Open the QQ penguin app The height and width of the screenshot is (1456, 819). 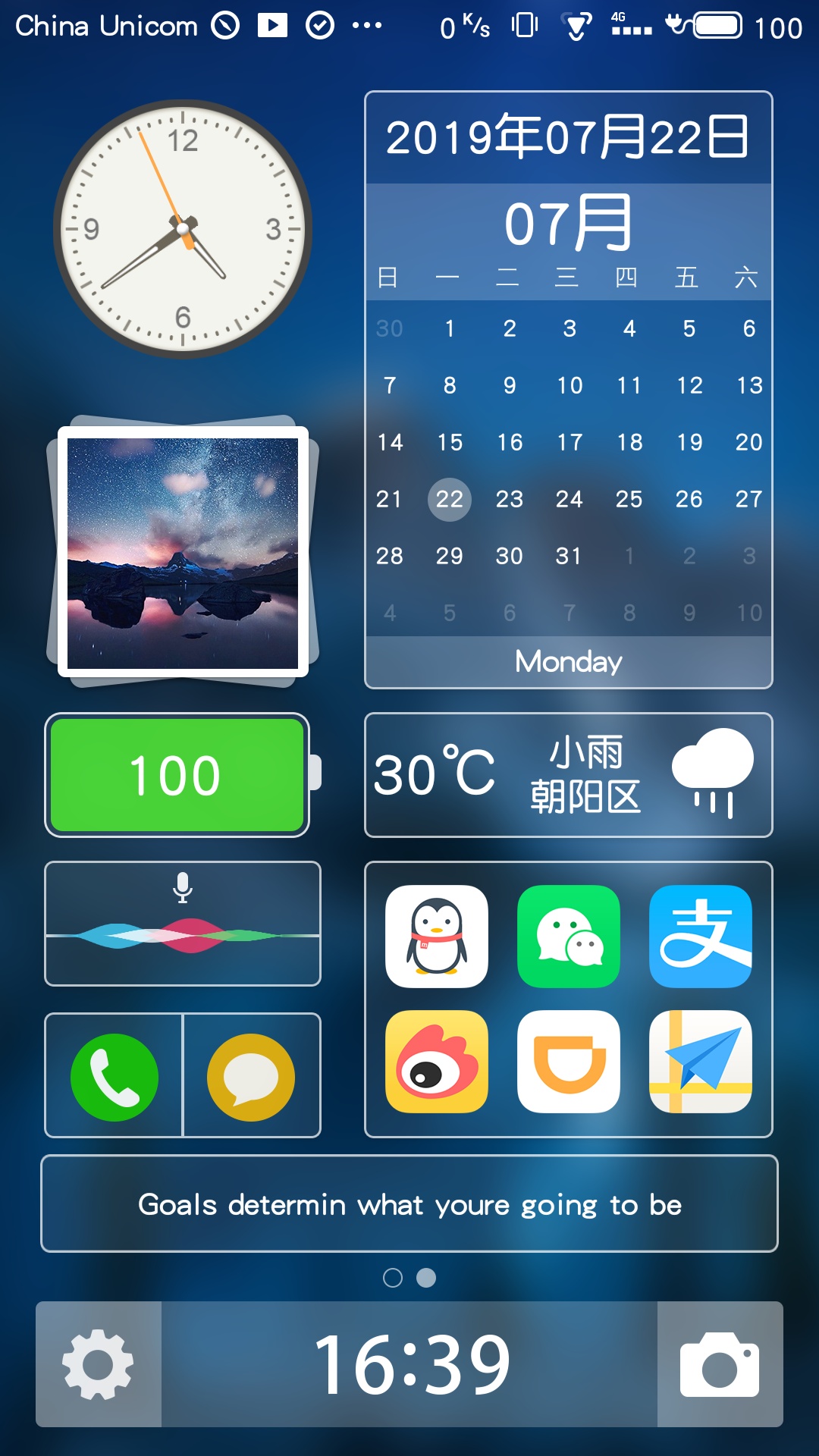click(436, 936)
